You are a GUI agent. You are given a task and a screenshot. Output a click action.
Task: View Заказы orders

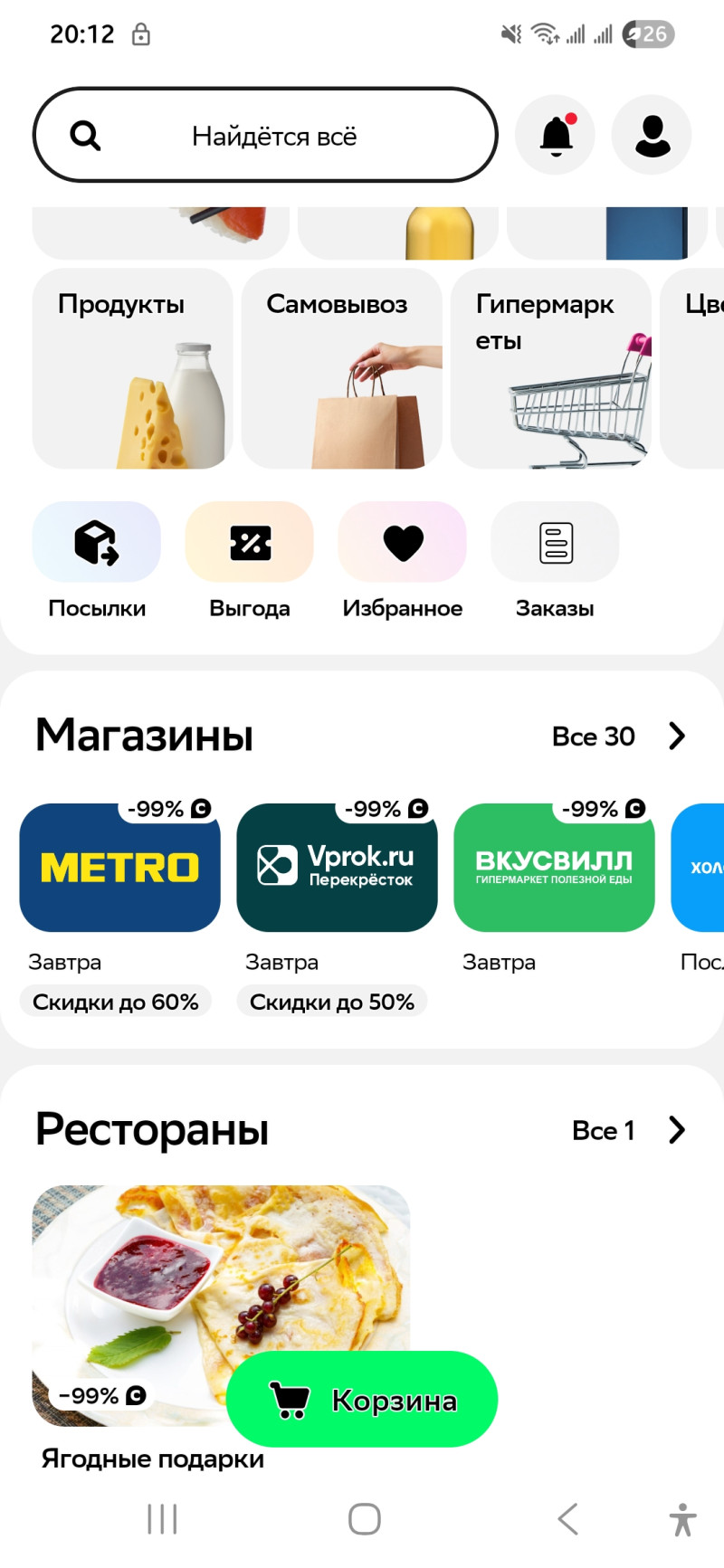pos(555,559)
